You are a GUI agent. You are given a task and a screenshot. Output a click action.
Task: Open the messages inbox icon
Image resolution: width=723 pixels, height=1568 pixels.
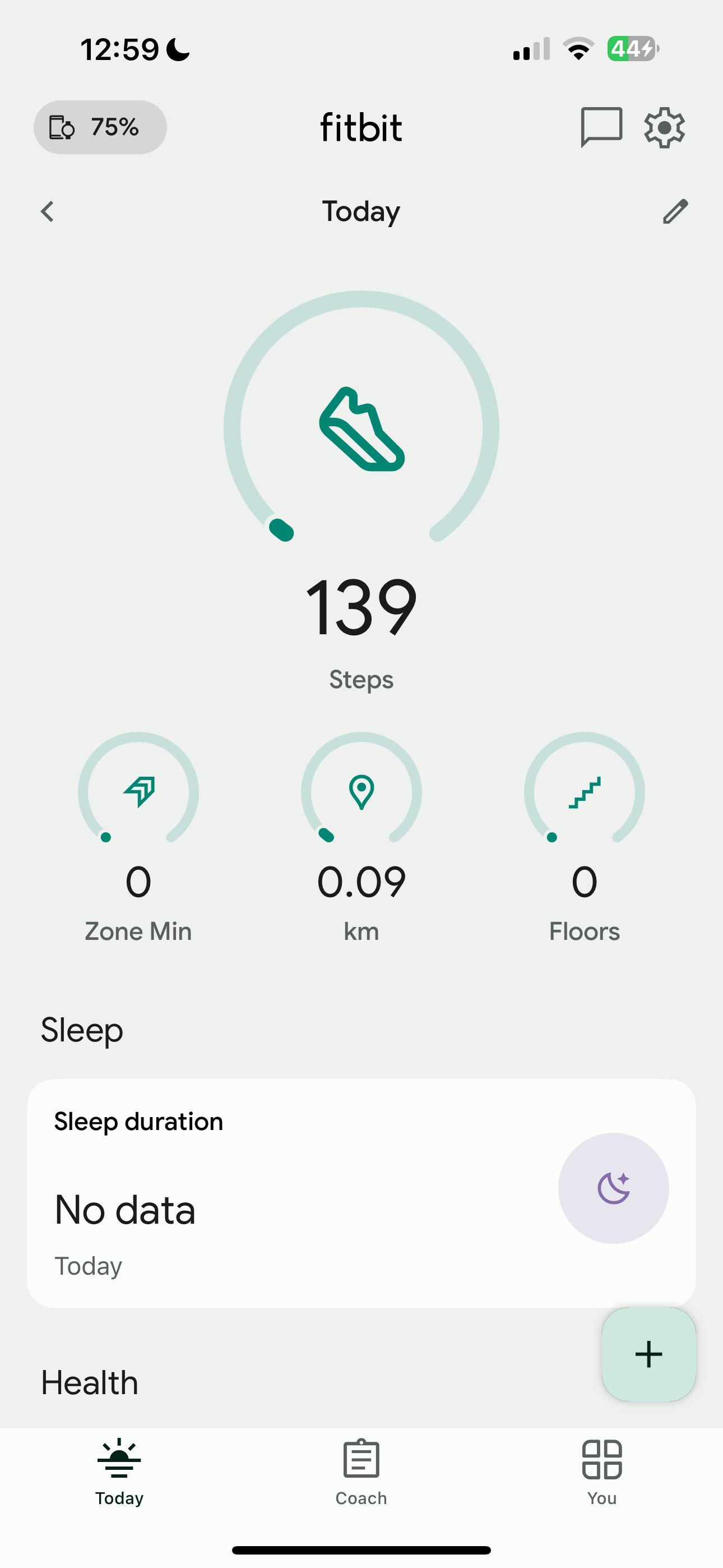(x=601, y=127)
